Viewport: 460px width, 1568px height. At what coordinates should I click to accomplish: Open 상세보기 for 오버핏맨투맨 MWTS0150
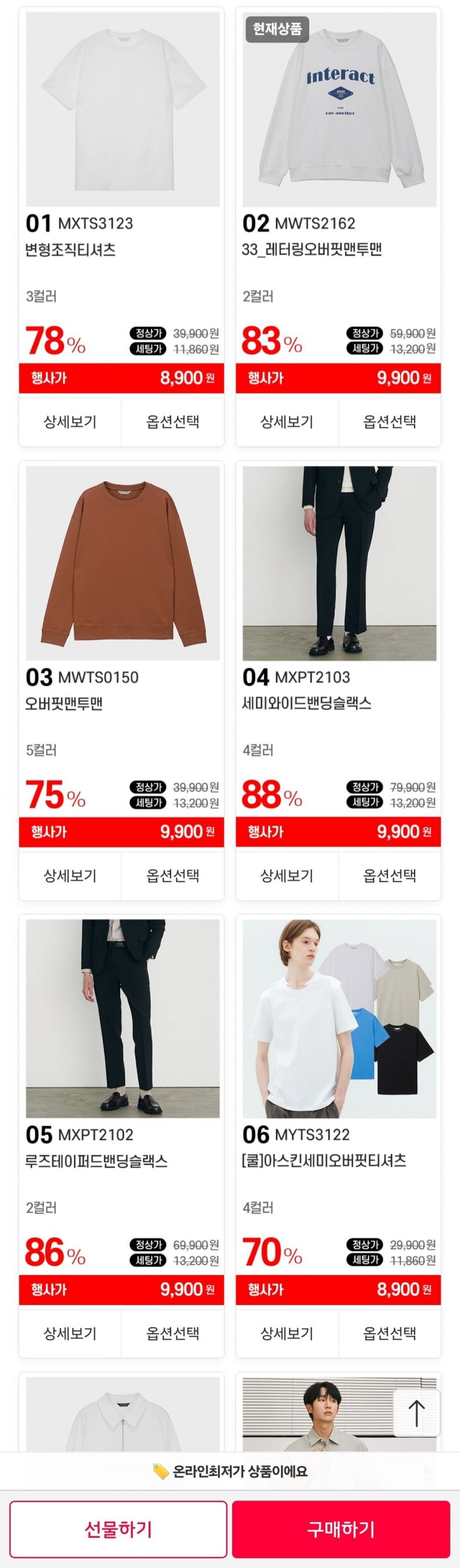coord(70,875)
